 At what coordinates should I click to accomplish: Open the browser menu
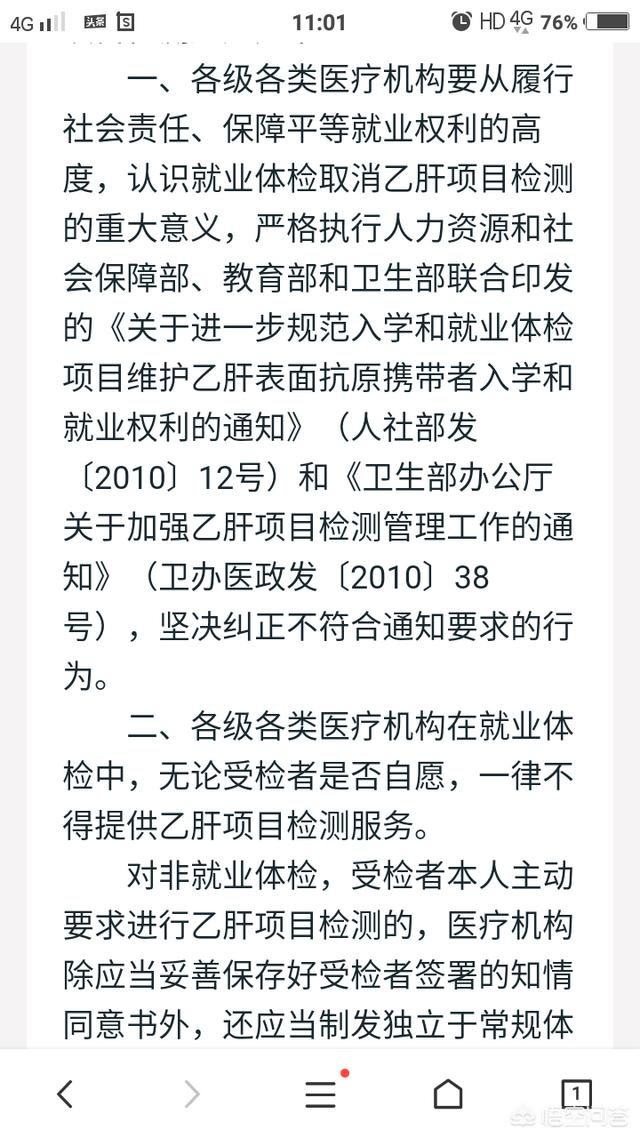tap(320, 1094)
